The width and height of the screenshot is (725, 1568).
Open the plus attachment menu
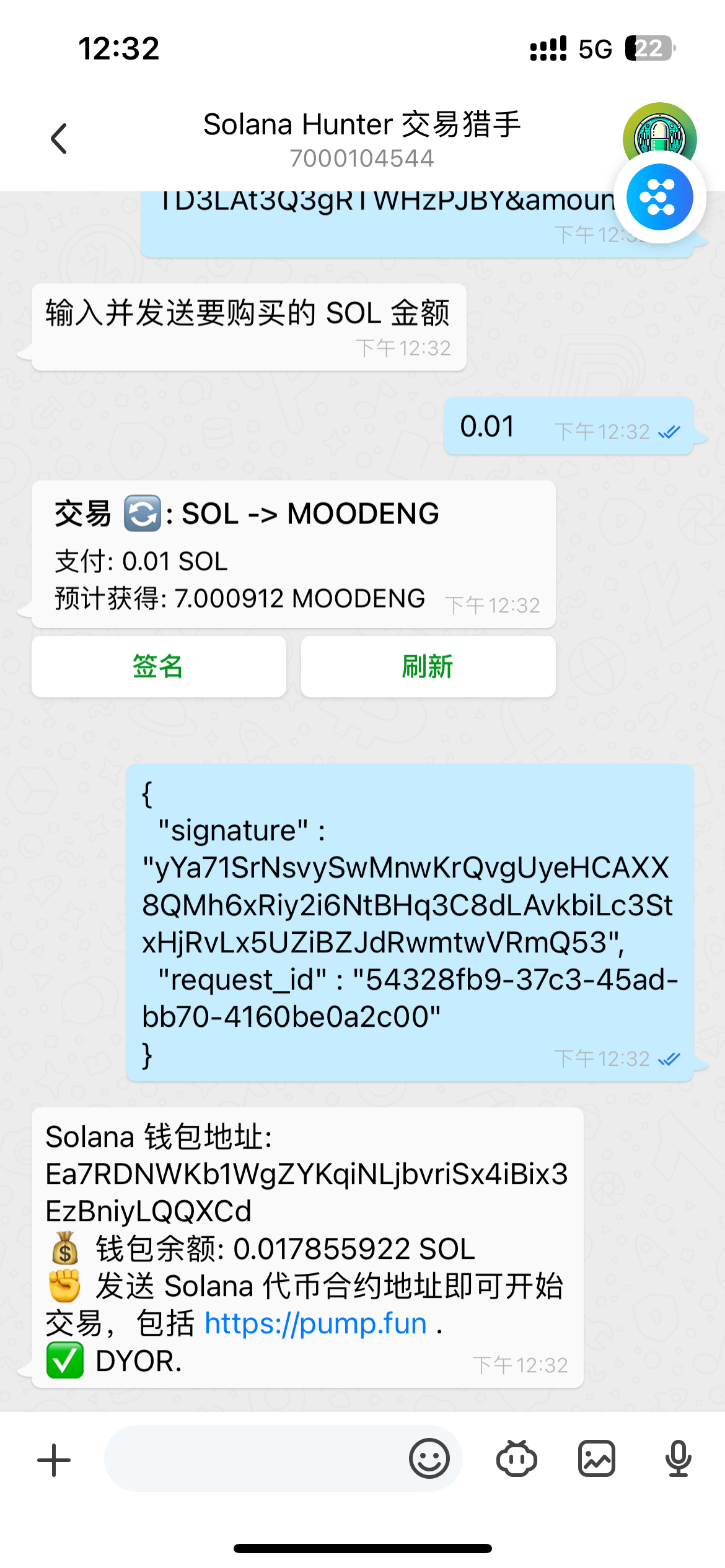[55, 1460]
